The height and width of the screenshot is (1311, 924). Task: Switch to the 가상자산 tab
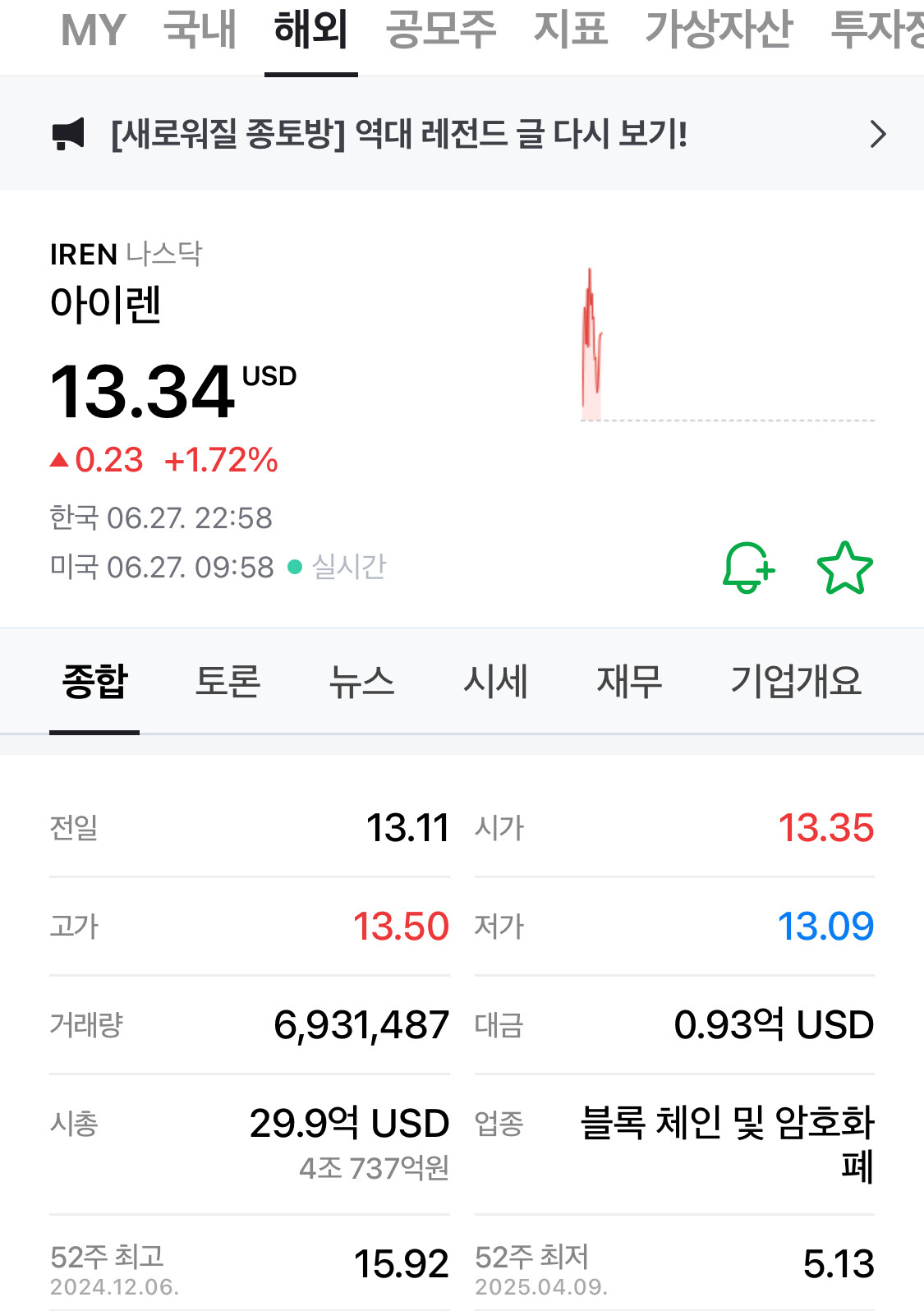719,31
